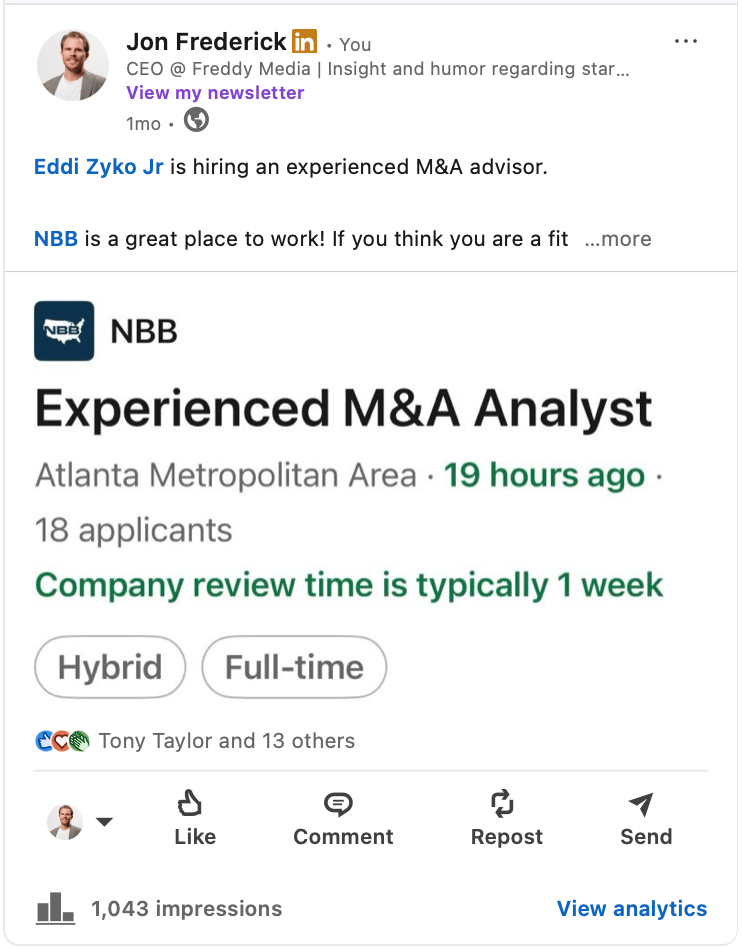
Task: Expand the post text with …more
Action: point(617,239)
